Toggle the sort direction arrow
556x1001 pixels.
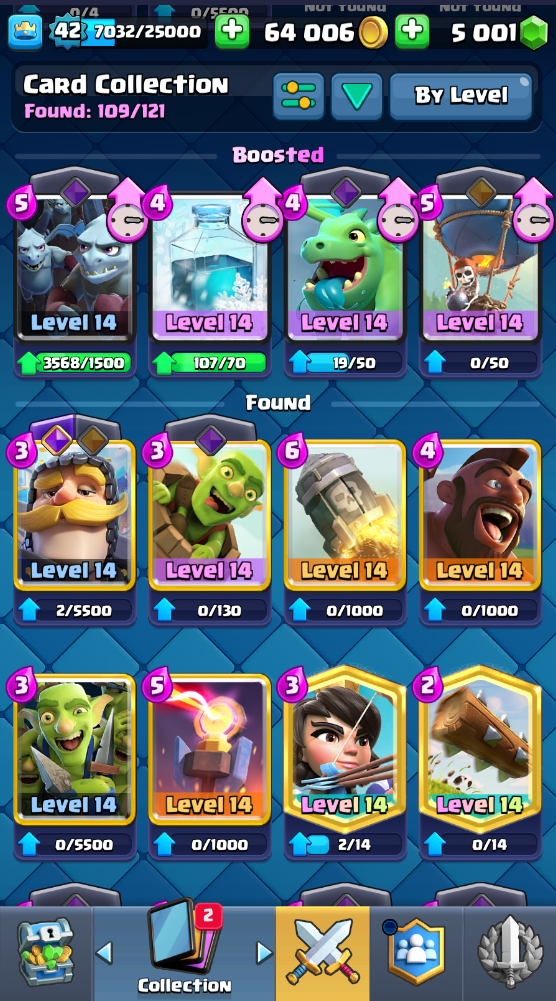click(356, 96)
